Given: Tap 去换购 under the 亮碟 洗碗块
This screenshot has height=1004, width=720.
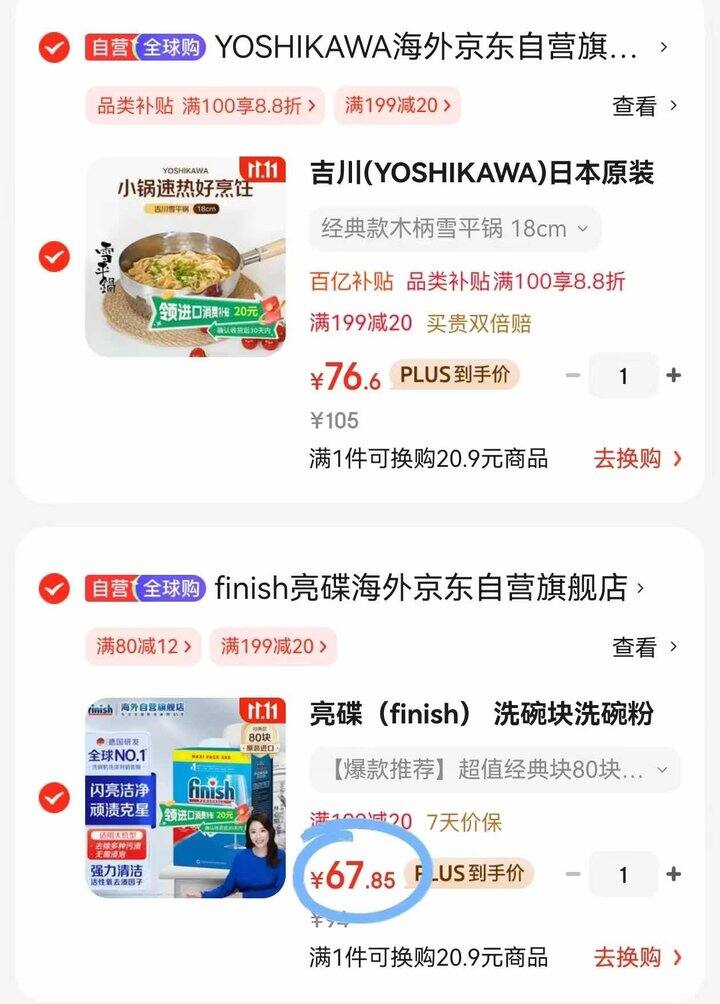Looking at the screenshot, I should (x=637, y=957).
